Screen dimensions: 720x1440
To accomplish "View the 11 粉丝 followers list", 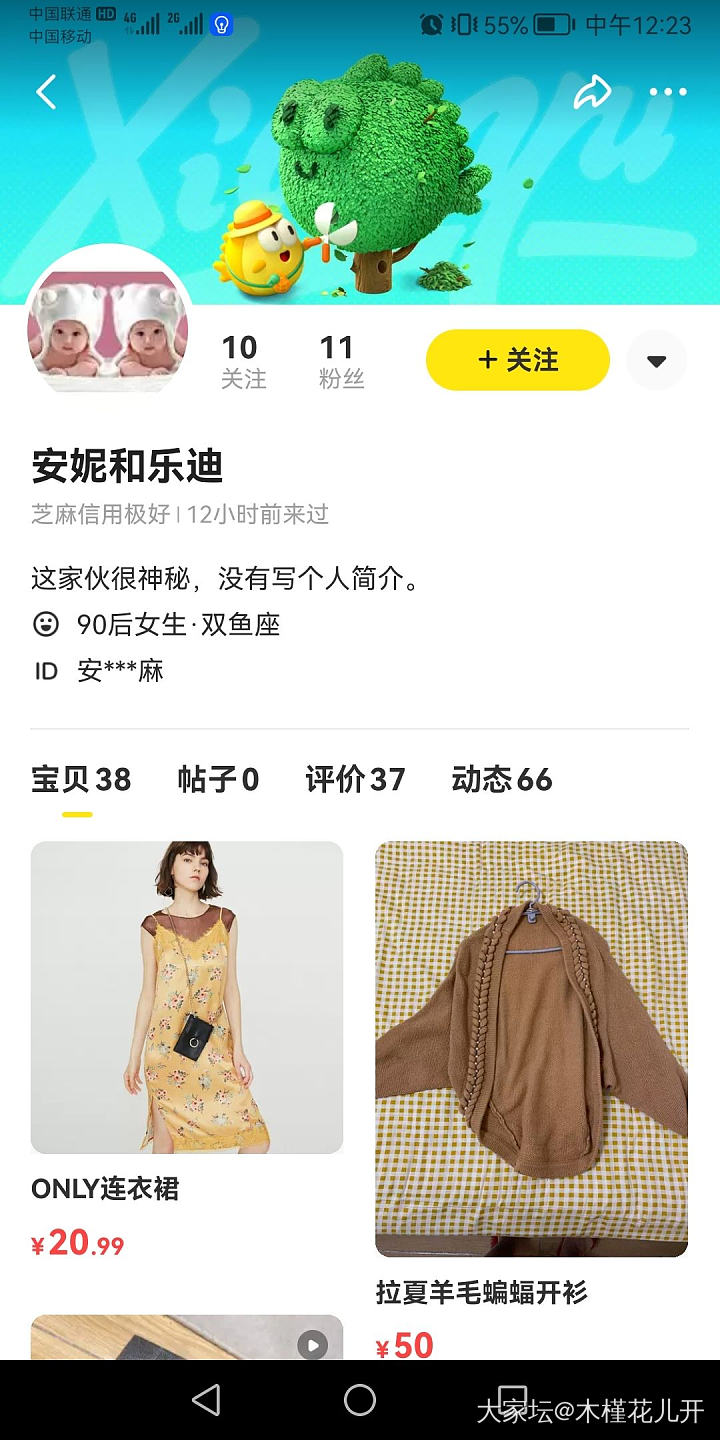I will (340, 361).
